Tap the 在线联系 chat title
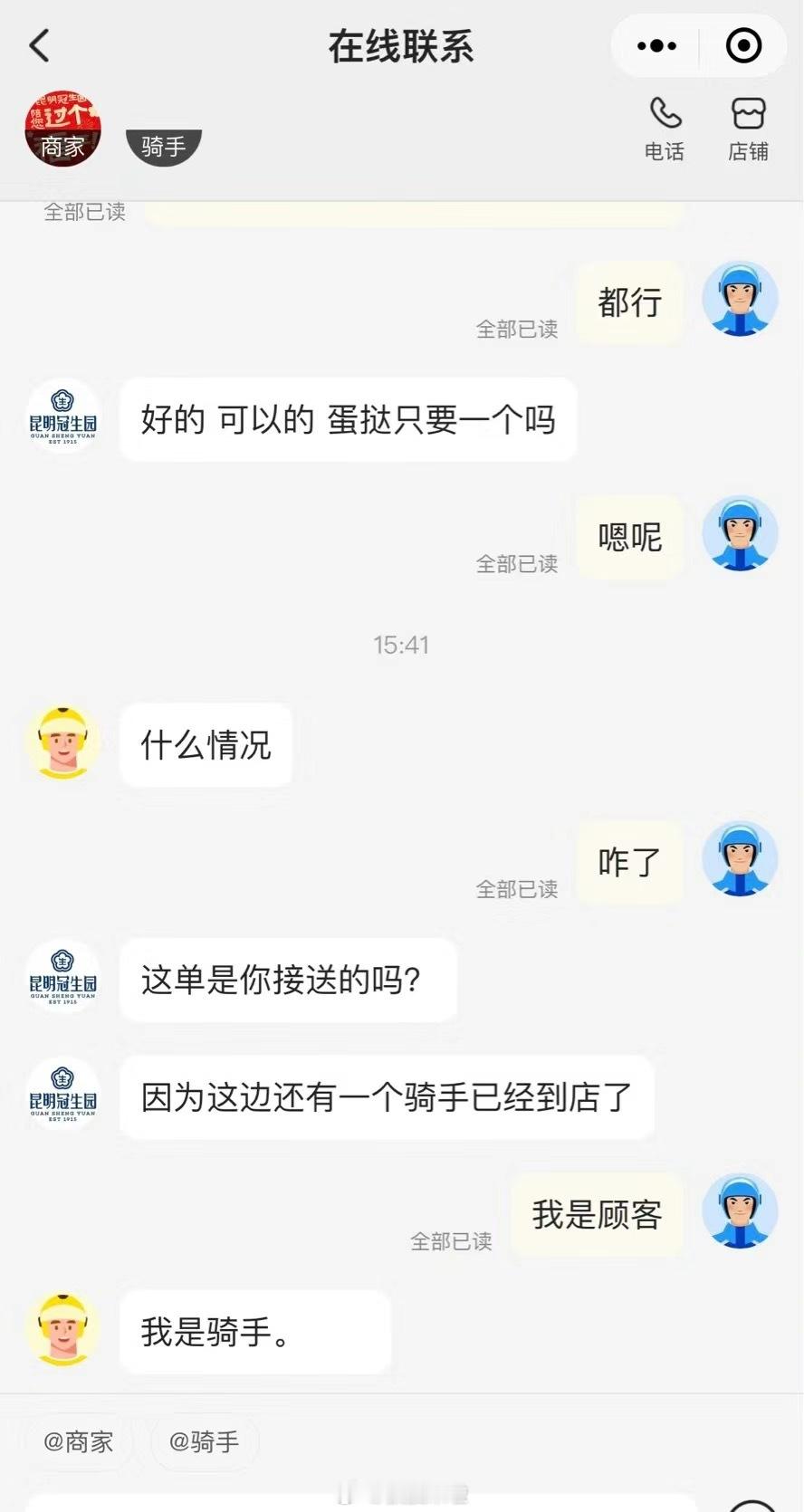804x1512 pixels. [401, 45]
